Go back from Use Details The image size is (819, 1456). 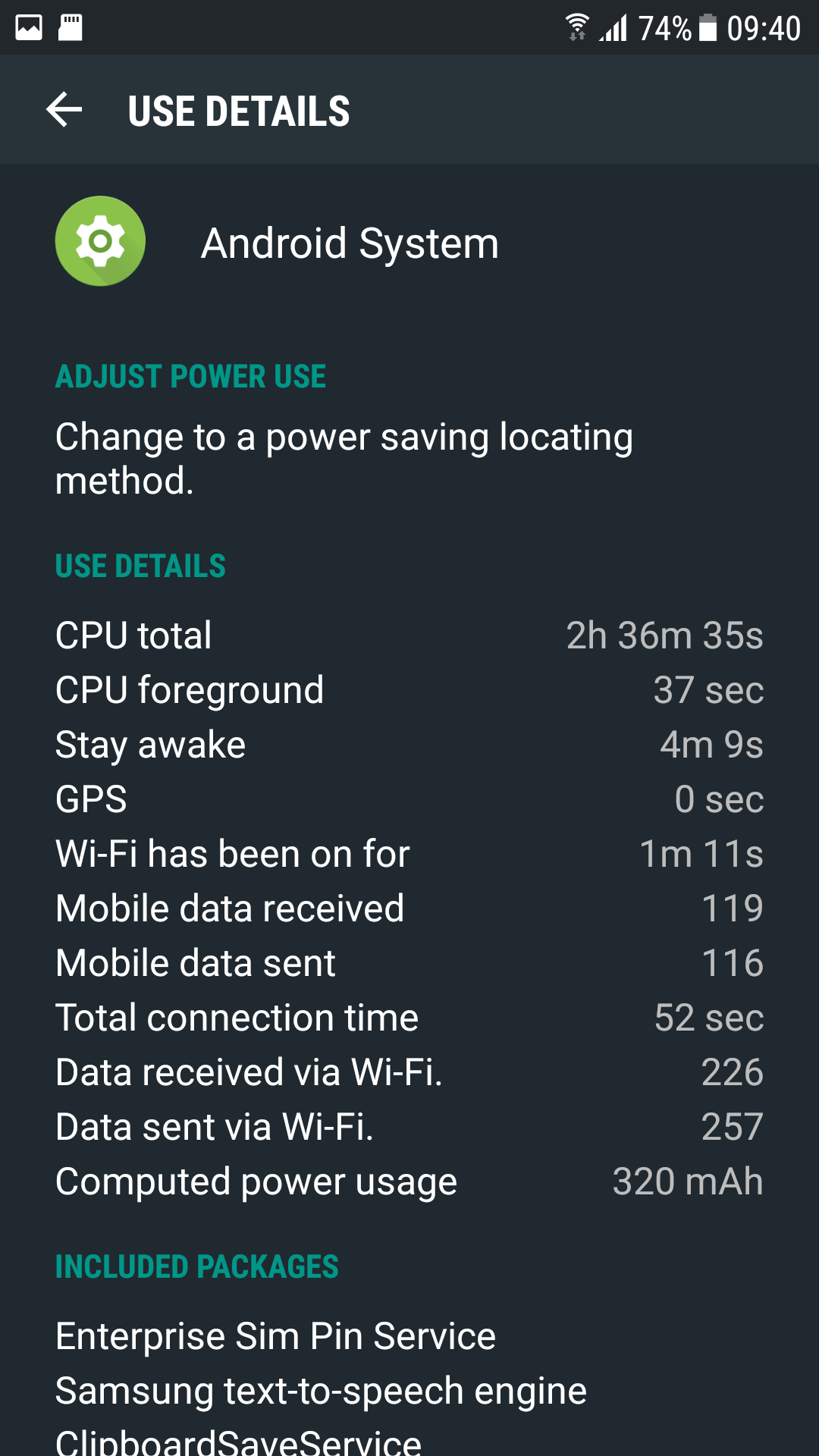click(x=64, y=111)
